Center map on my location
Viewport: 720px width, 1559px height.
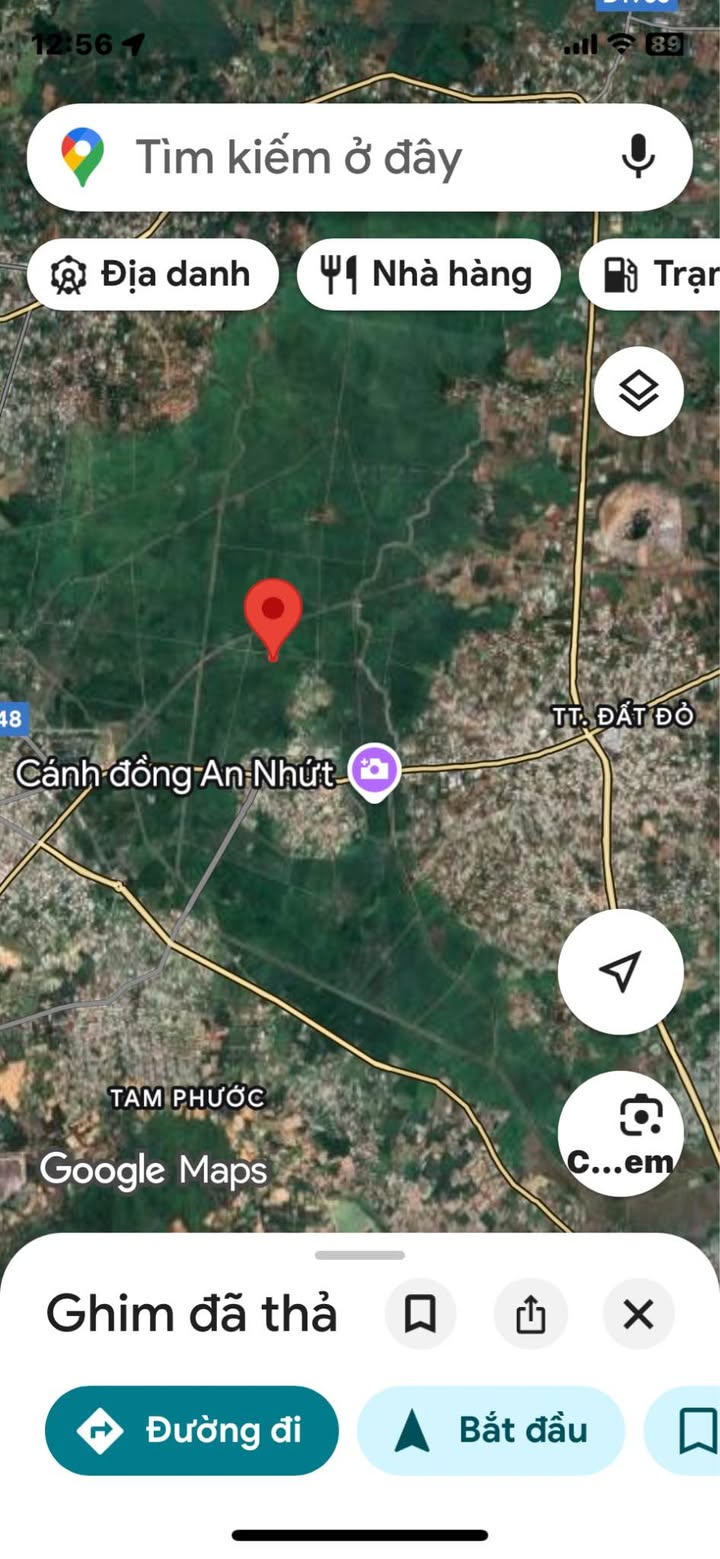tap(620, 971)
